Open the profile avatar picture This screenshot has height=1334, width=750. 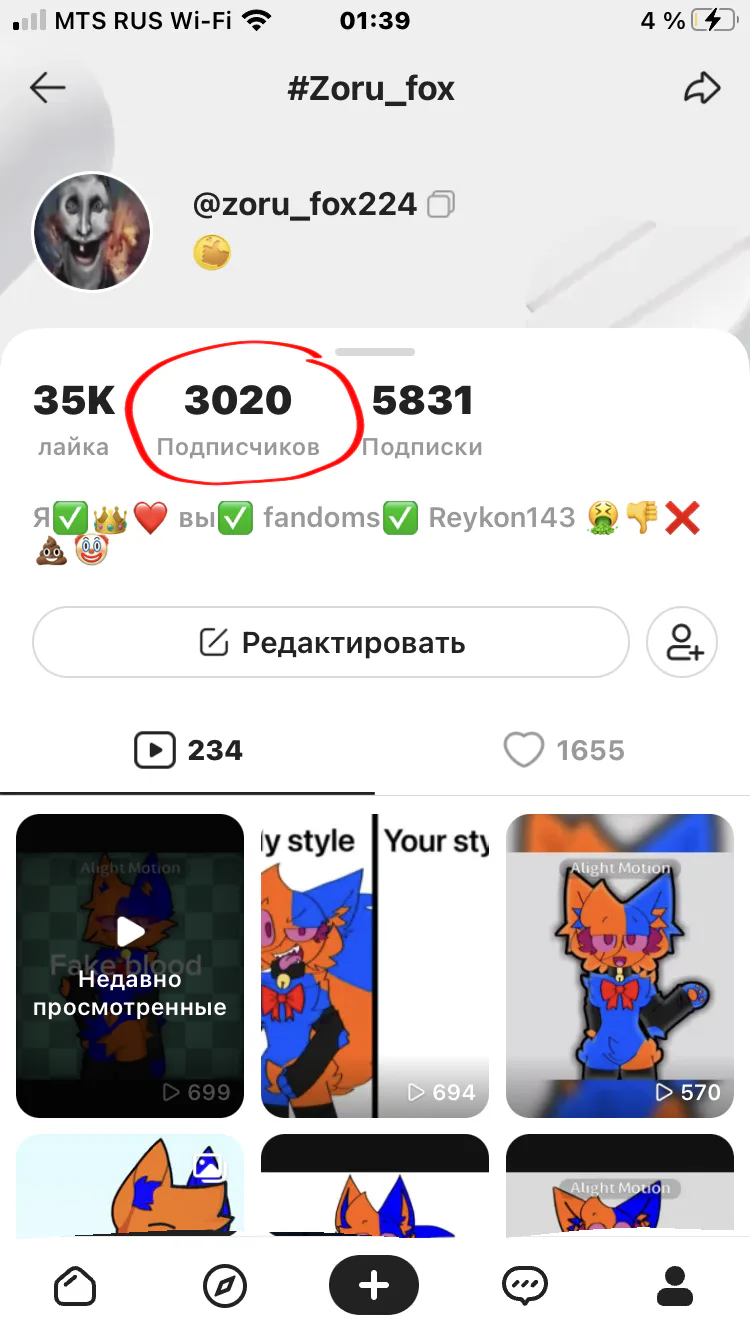(92, 232)
